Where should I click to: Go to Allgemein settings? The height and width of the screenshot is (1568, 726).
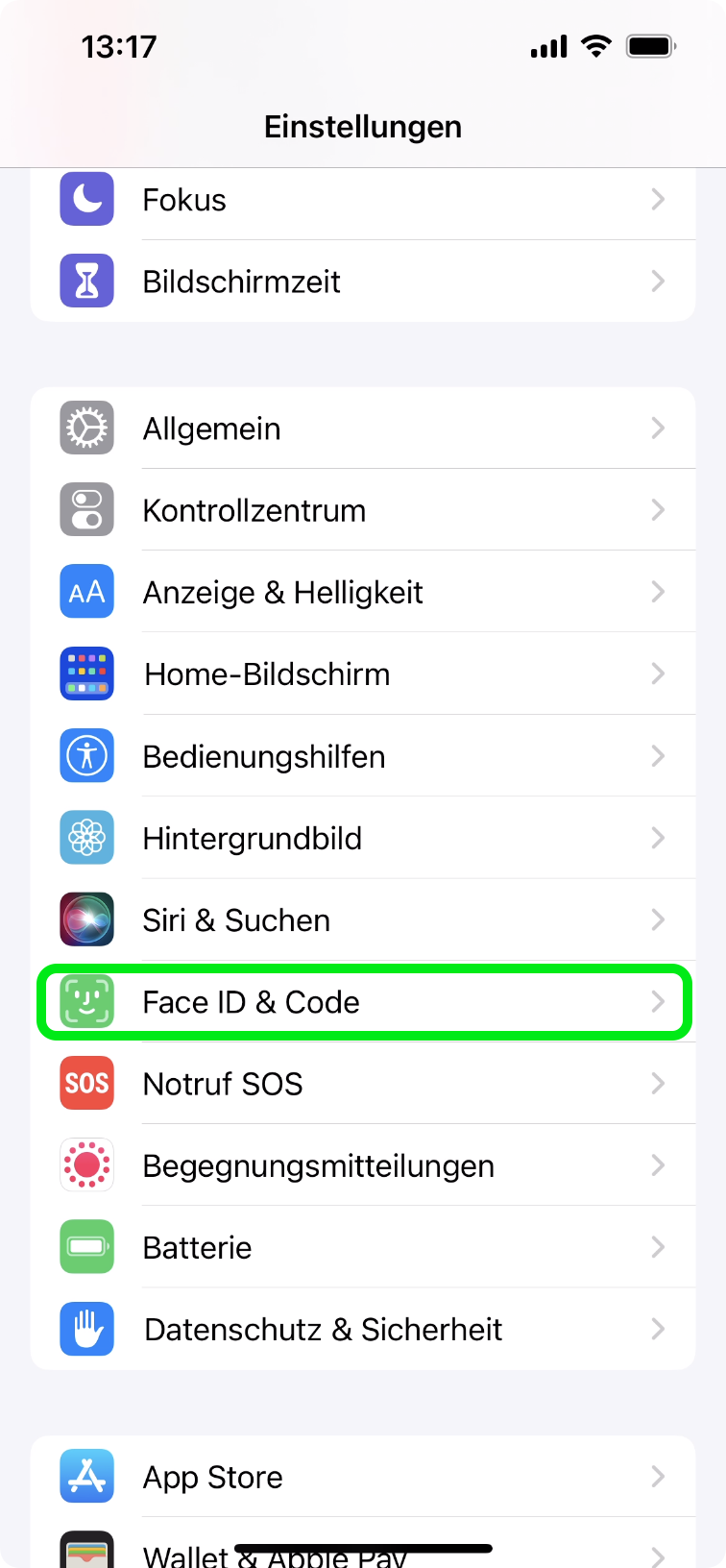tap(363, 429)
